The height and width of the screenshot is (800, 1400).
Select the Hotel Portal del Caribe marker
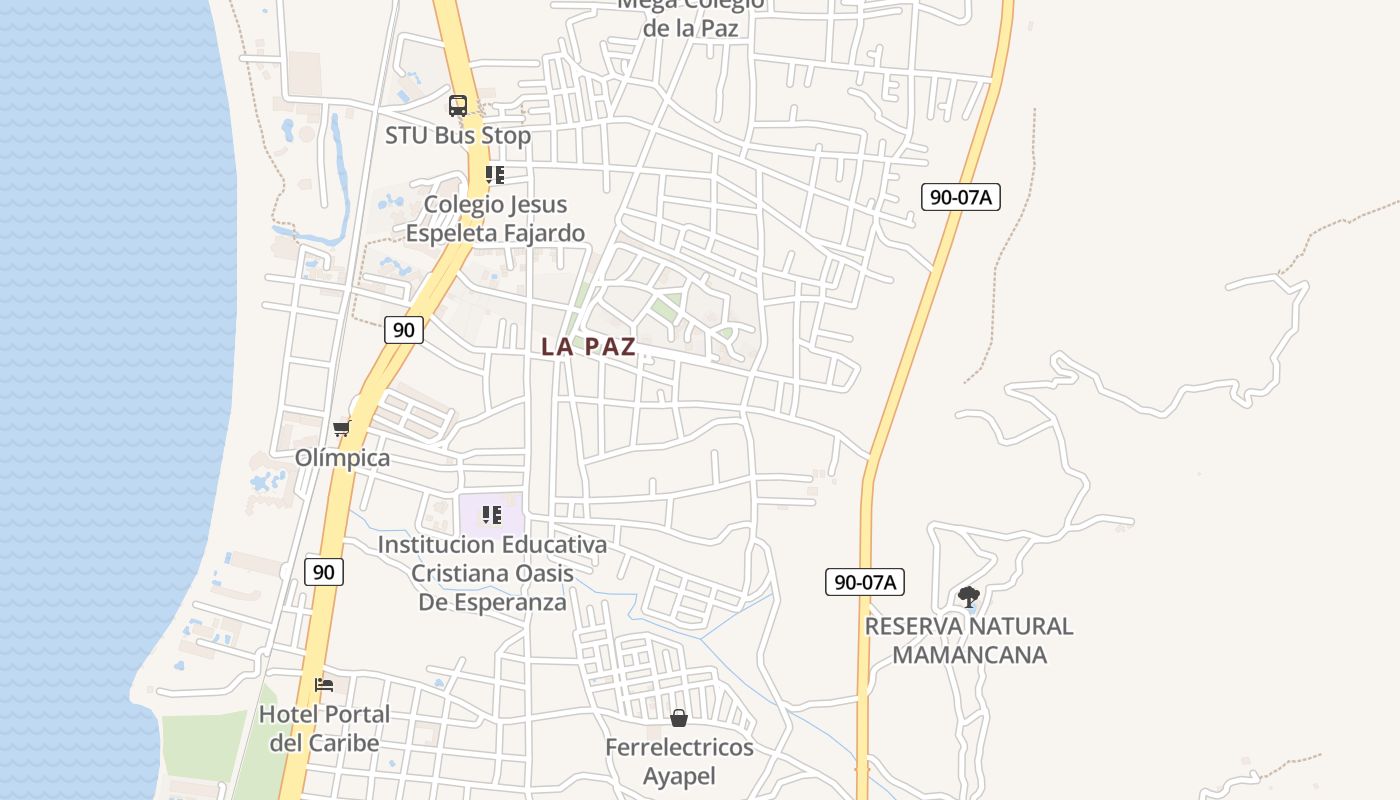324,685
